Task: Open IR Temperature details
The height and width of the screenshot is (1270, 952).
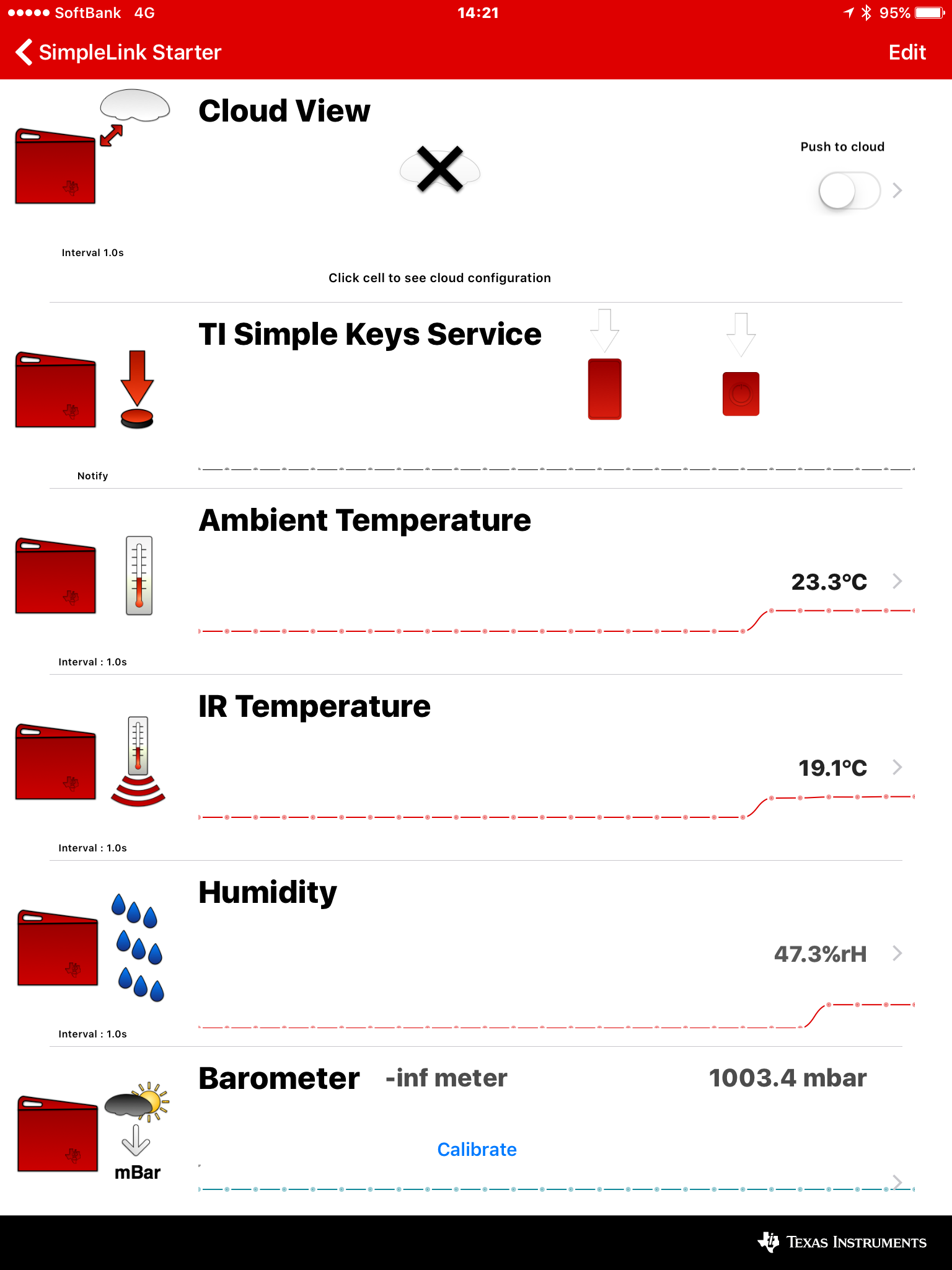Action: [x=897, y=767]
